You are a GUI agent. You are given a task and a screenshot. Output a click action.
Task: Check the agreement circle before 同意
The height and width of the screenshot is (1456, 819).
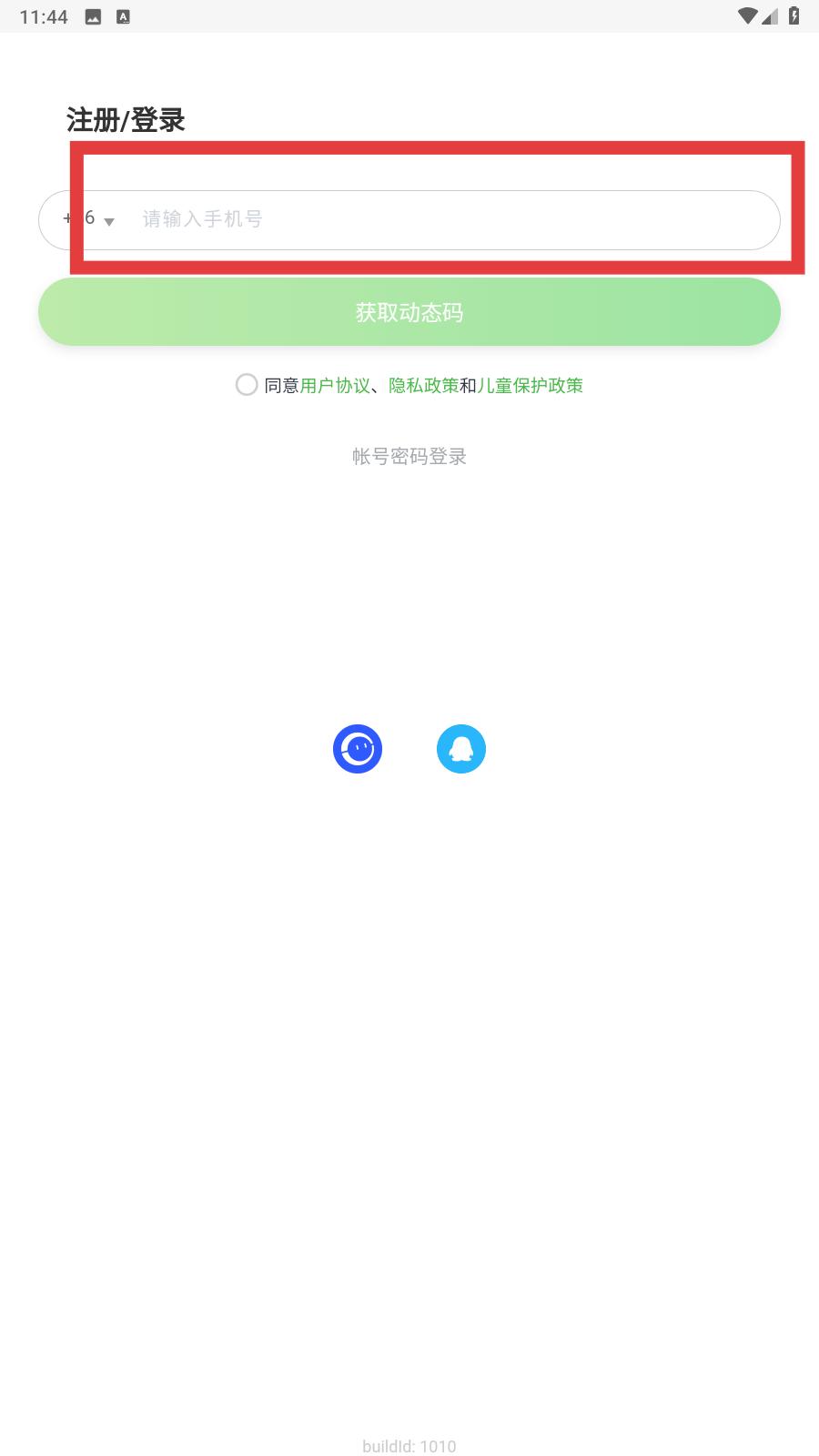(x=247, y=385)
